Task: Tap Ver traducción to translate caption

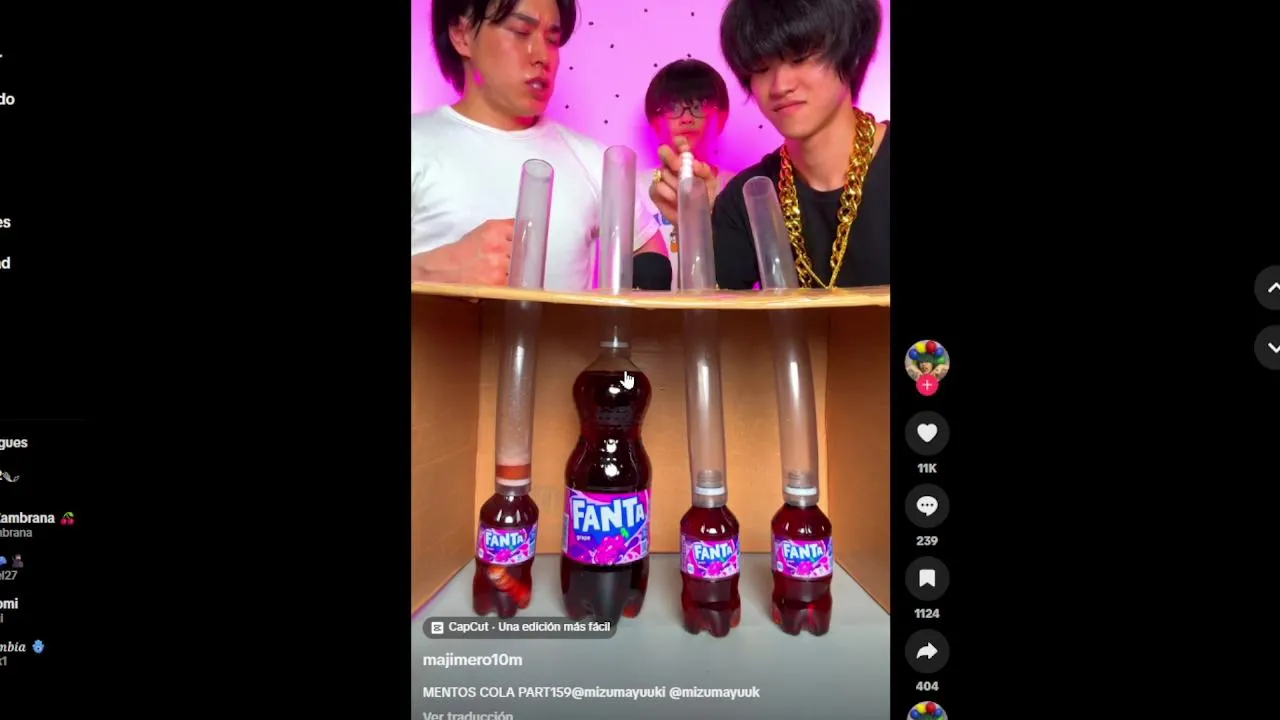Action: [x=467, y=715]
